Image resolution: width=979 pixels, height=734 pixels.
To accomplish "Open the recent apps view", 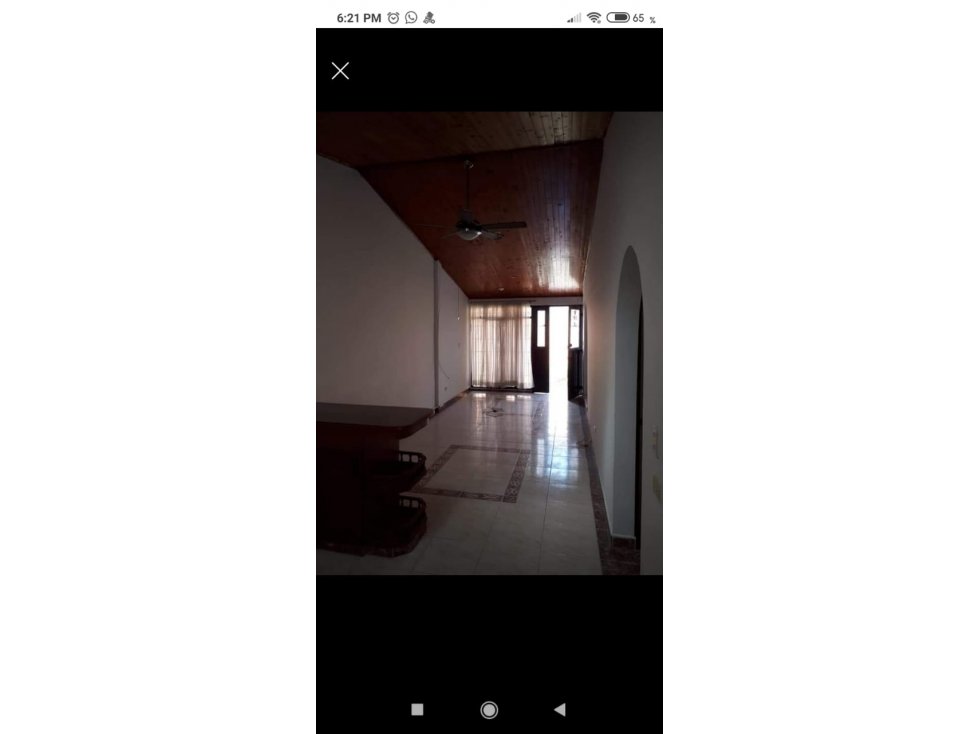I will [417, 709].
